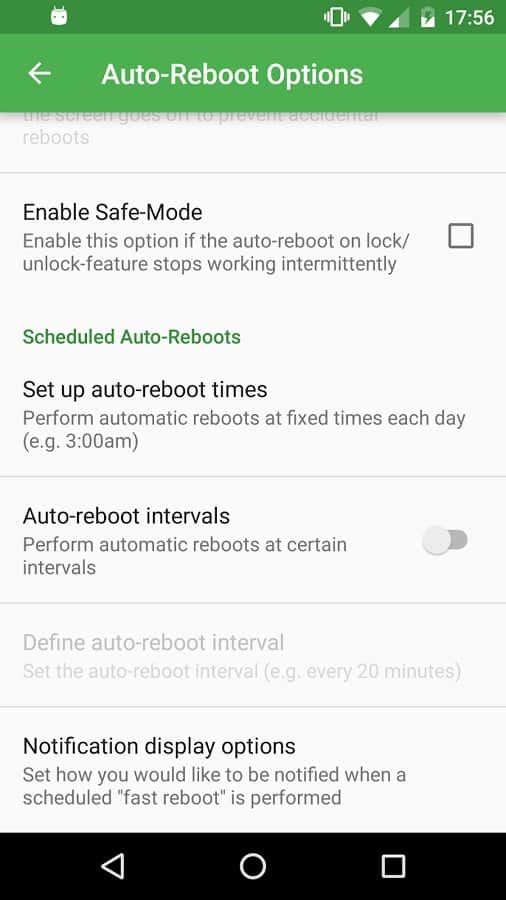Go back using the app bar arrow

point(40,73)
